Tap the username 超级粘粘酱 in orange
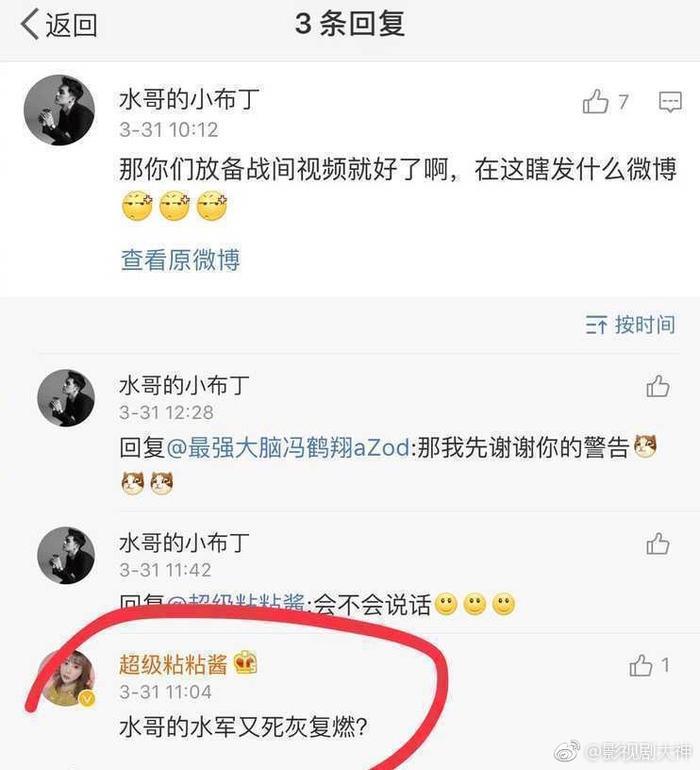Screen dimensions: 700x770 tap(174, 662)
